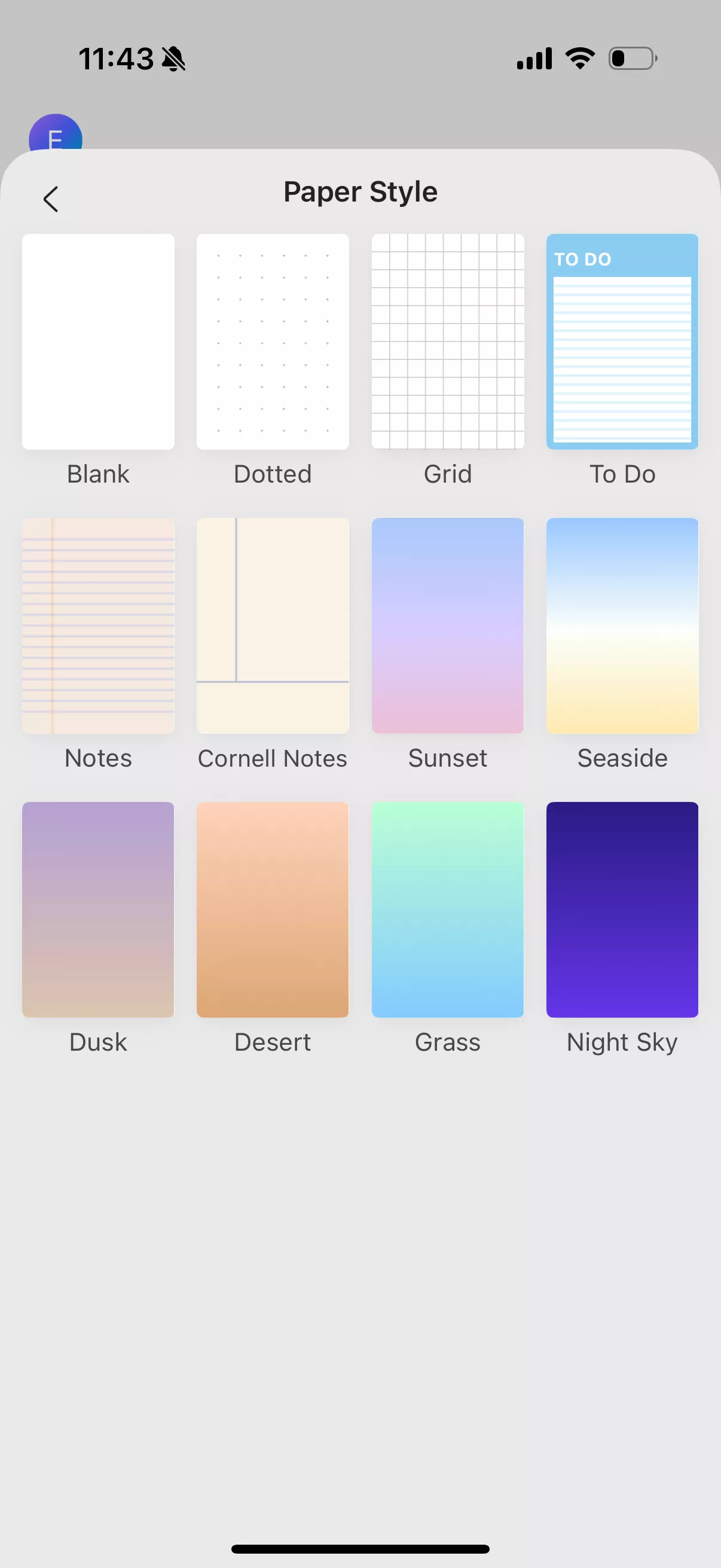
Task: Go back from Paper Style screen
Action: pos(50,199)
